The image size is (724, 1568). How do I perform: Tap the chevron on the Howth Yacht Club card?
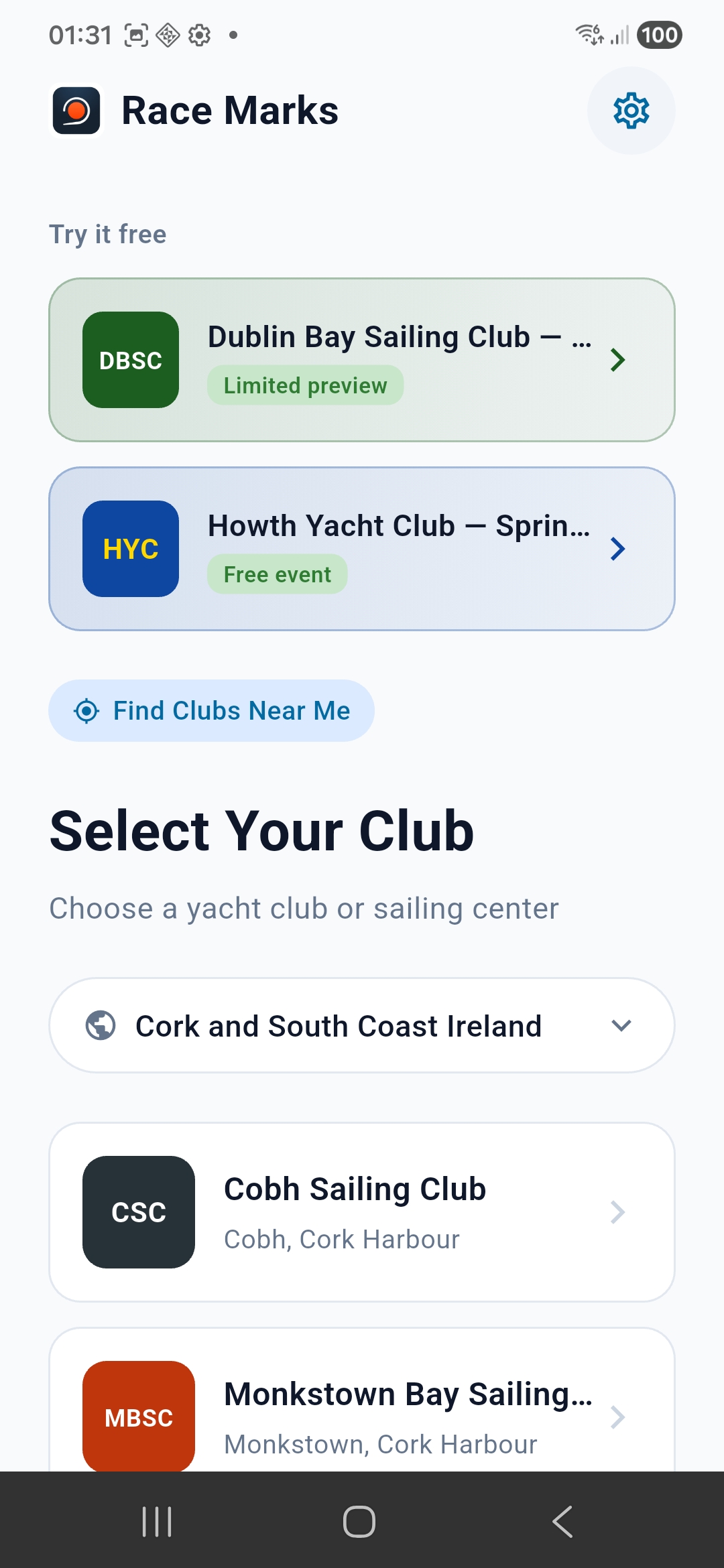pyautogui.click(x=618, y=549)
